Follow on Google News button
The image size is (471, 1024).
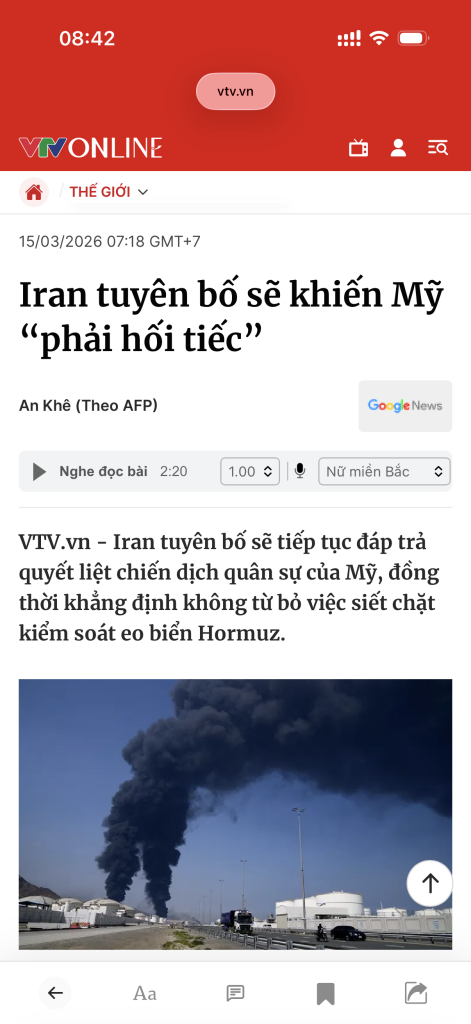[405, 406]
